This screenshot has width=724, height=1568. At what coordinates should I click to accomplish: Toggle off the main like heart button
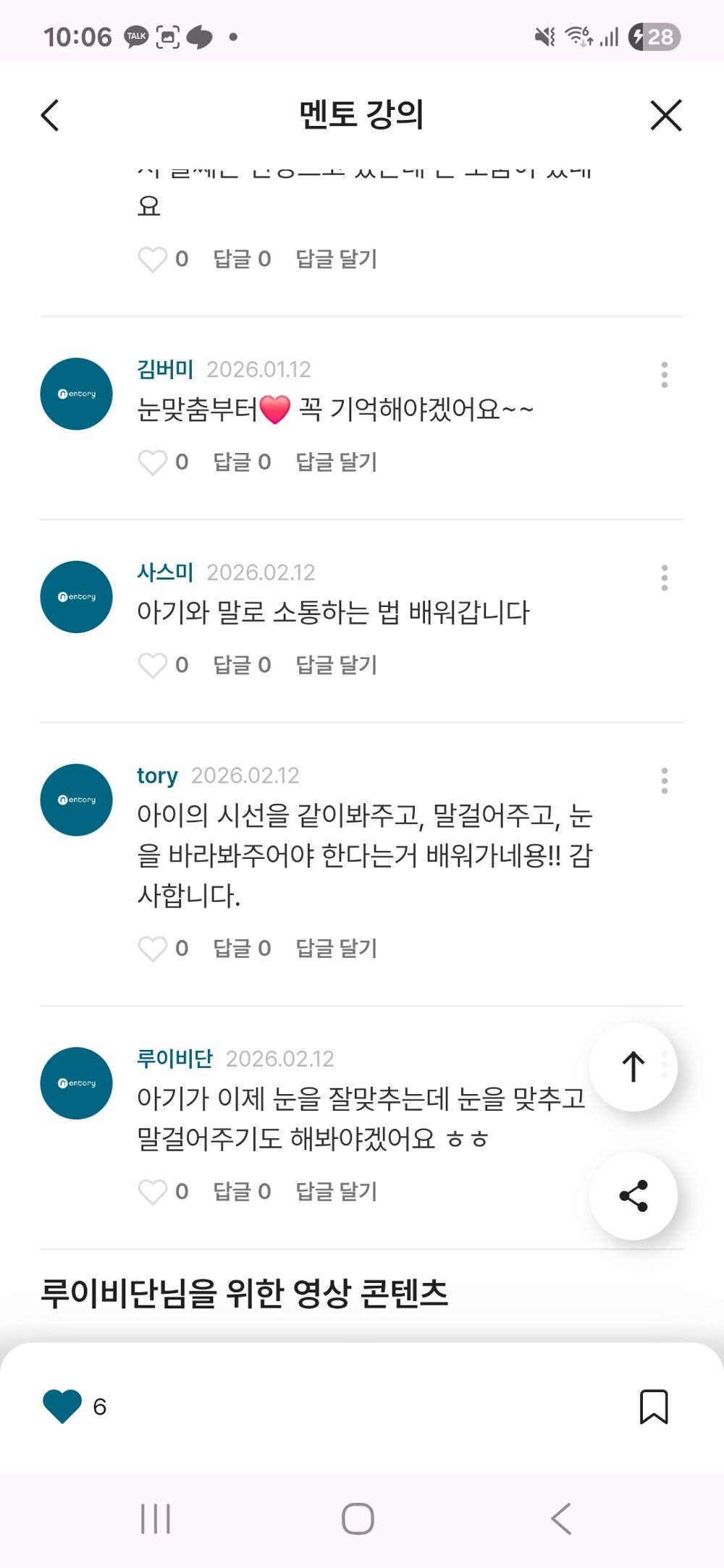click(x=61, y=1407)
